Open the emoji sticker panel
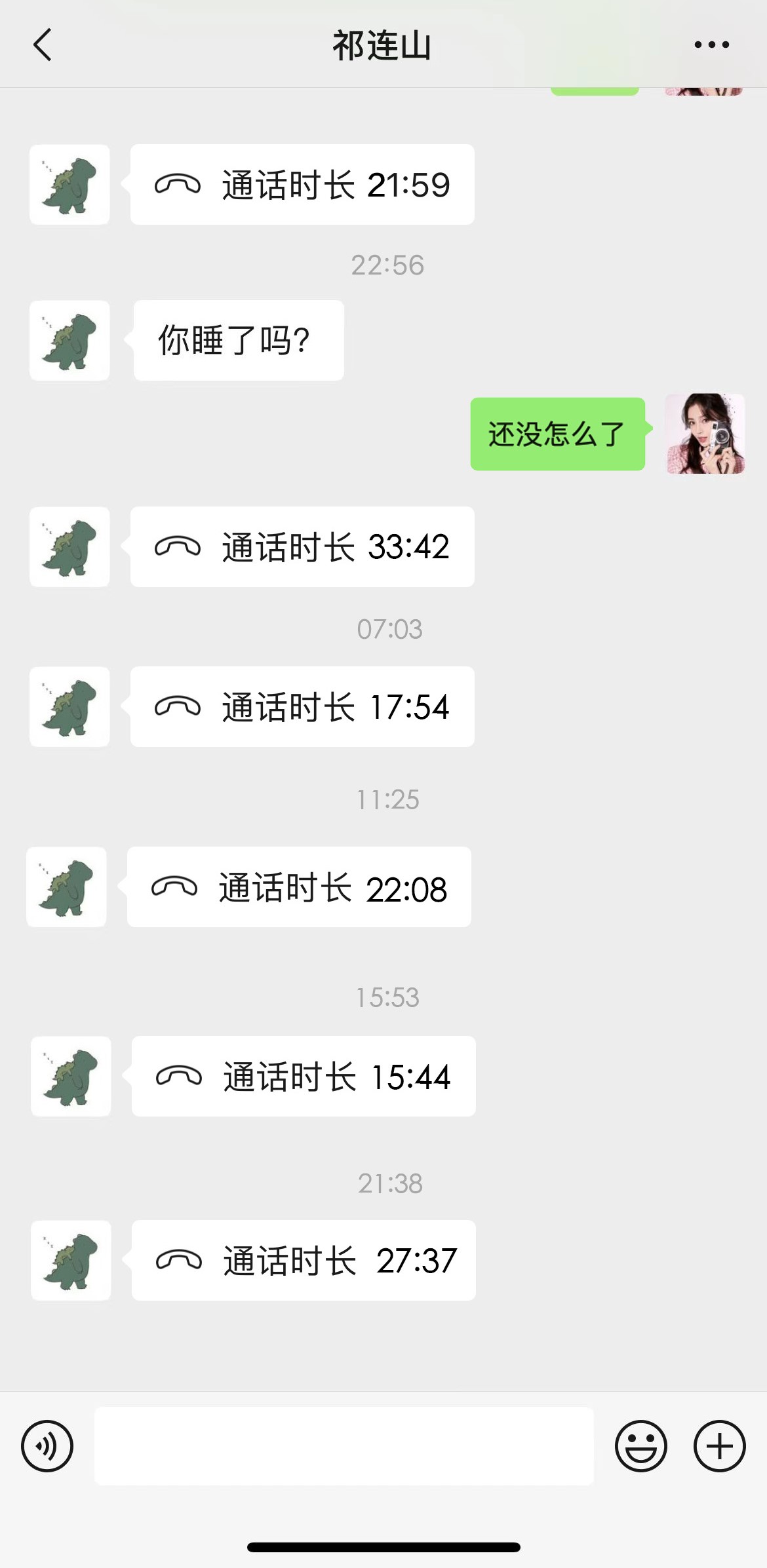The height and width of the screenshot is (1568, 767). tap(640, 1445)
